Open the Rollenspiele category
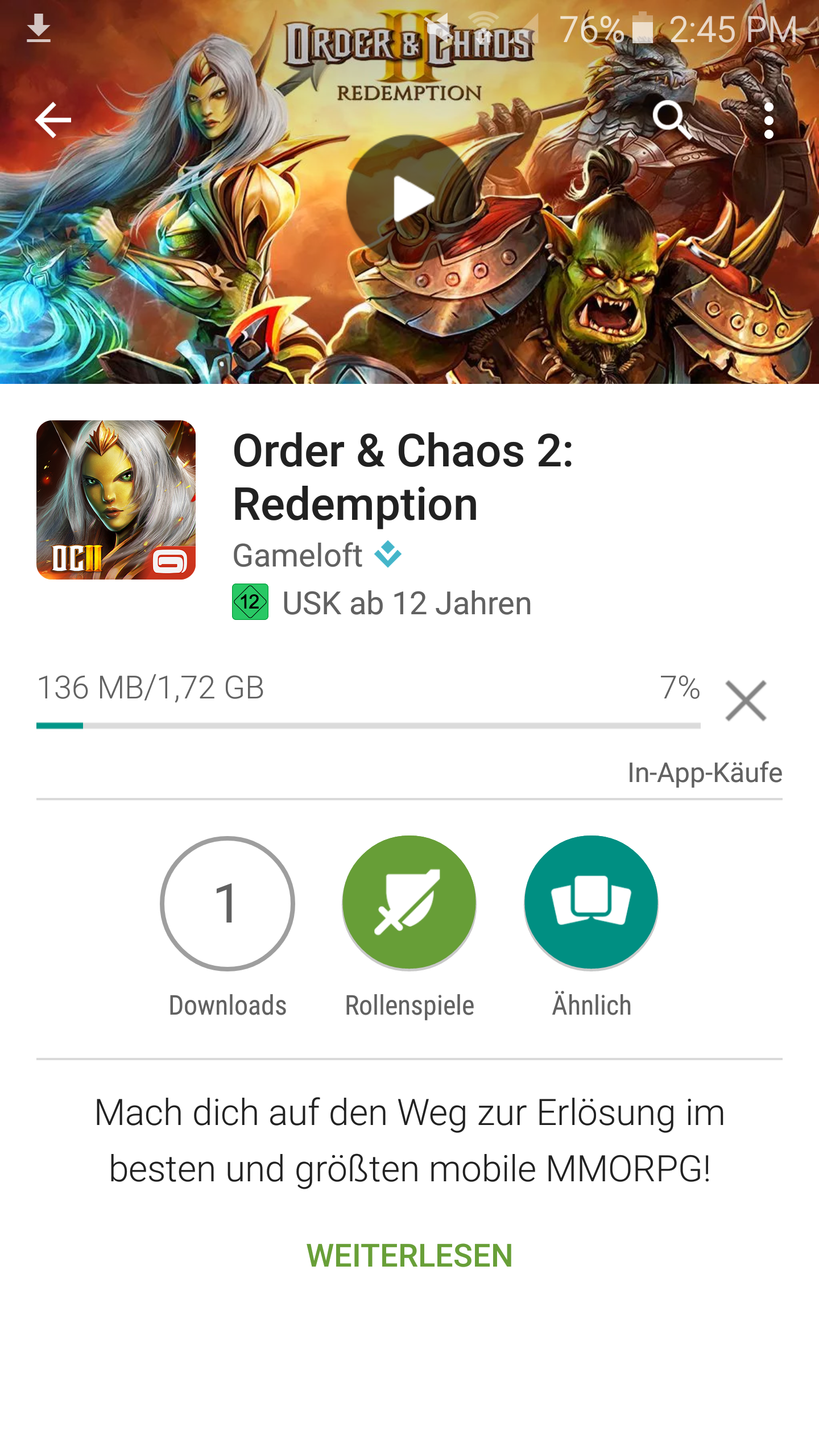Screen dimensions: 819x1456 (x=409, y=903)
